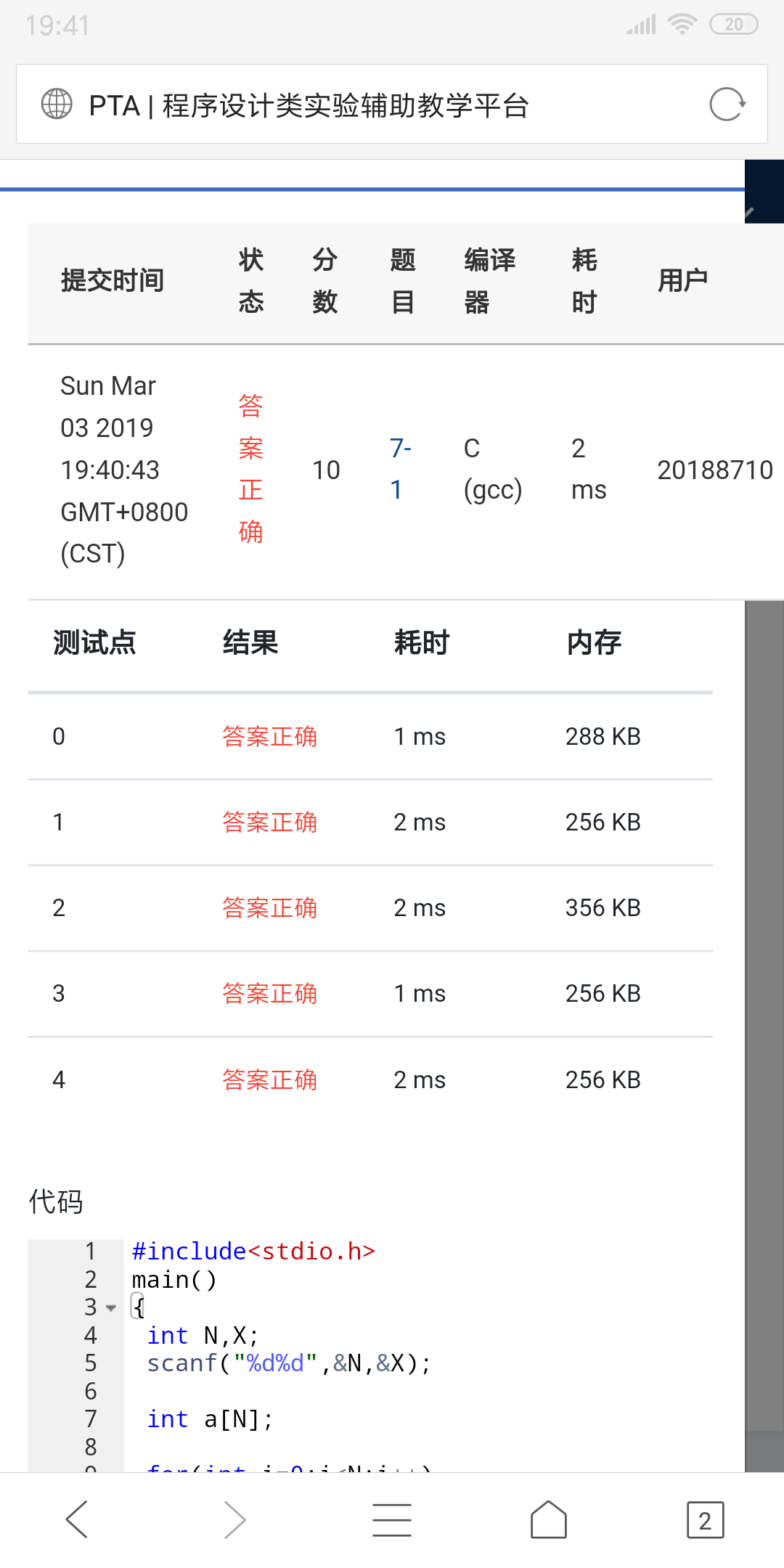The image size is (784, 1568).
Task: Open problem 7-1 link
Action: pyautogui.click(x=400, y=468)
